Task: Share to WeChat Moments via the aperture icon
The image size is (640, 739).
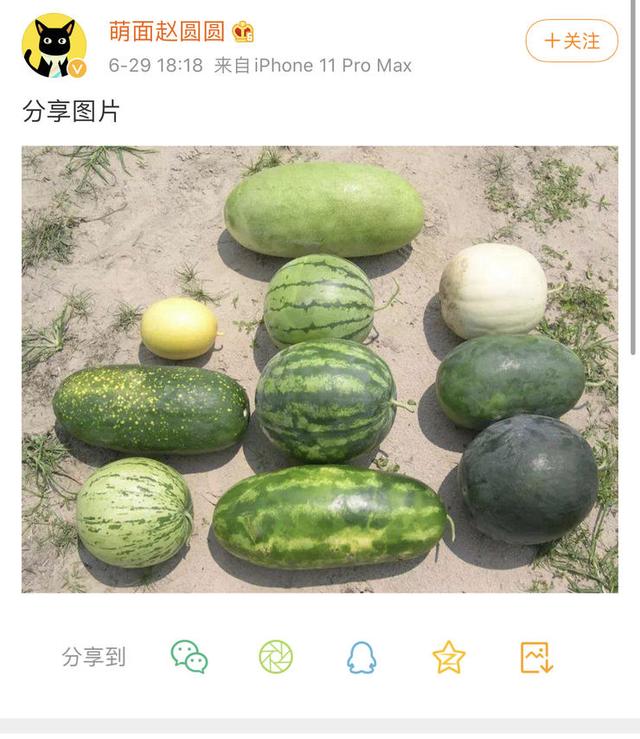Action: point(276,657)
